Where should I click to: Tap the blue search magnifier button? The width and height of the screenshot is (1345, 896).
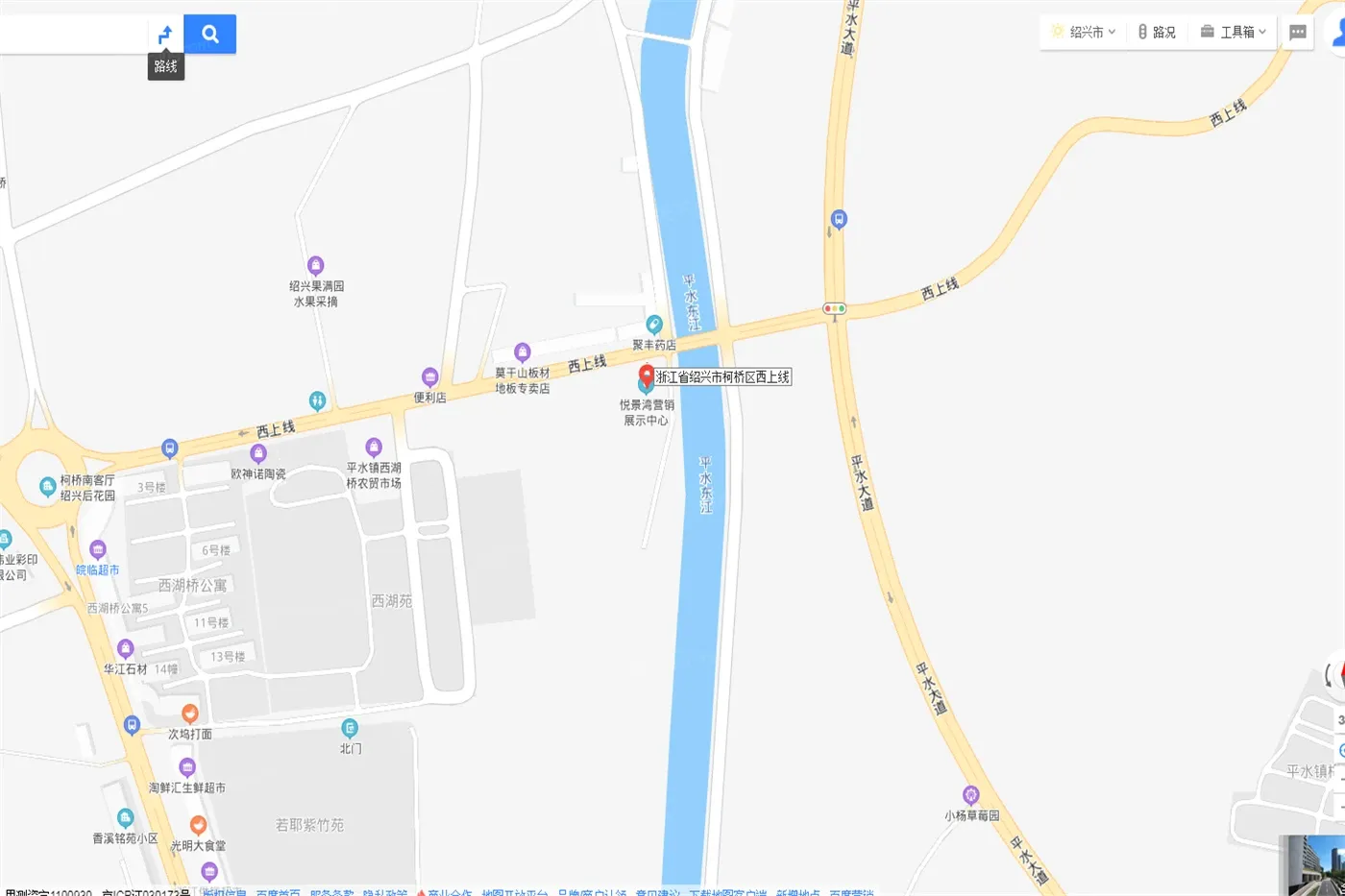click(209, 35)
